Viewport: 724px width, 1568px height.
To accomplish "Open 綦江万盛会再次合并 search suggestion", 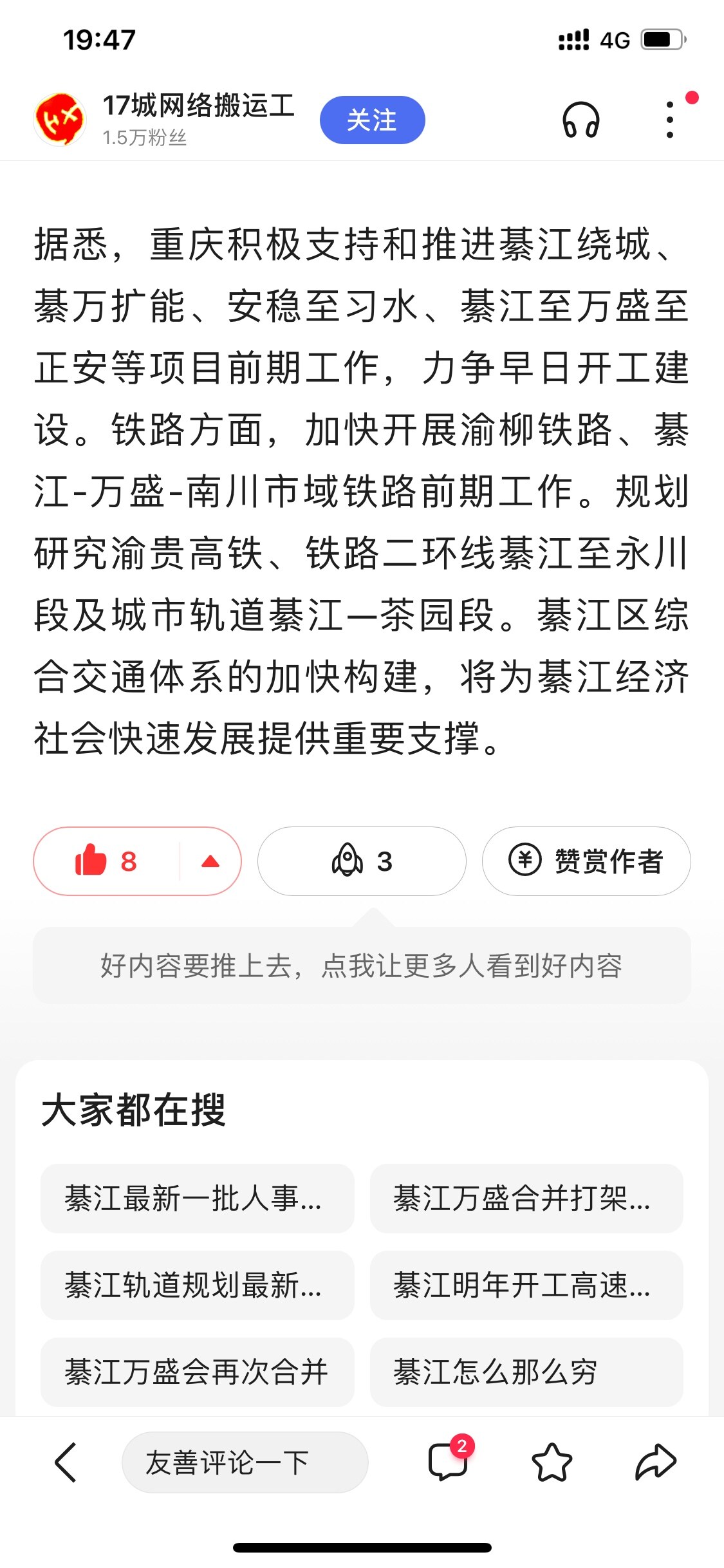I will tap(197, 1372).
